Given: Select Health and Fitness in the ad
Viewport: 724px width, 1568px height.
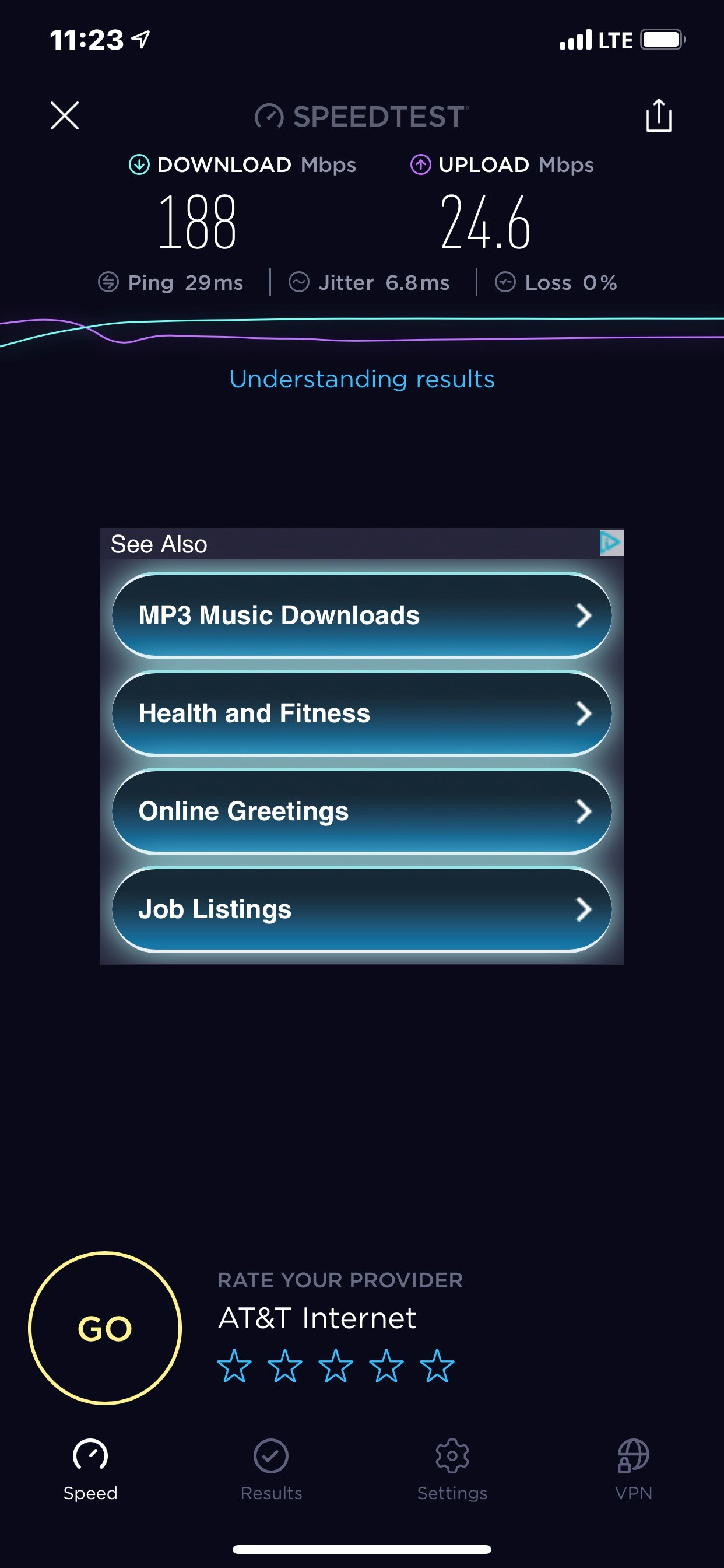Looking at the screenshot, I should coord(362,713).
